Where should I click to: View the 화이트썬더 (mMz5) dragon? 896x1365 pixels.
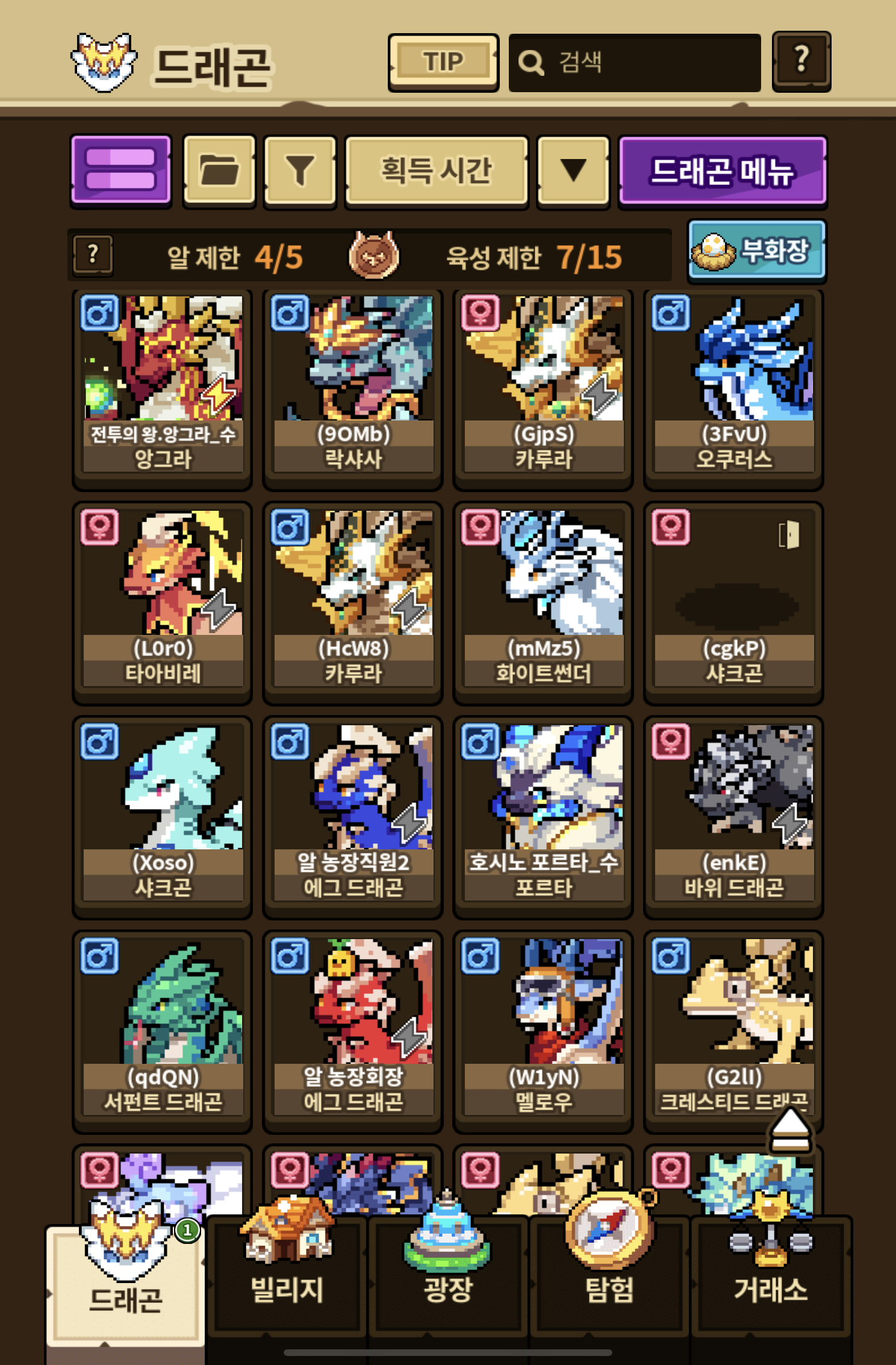coord(543,601)
